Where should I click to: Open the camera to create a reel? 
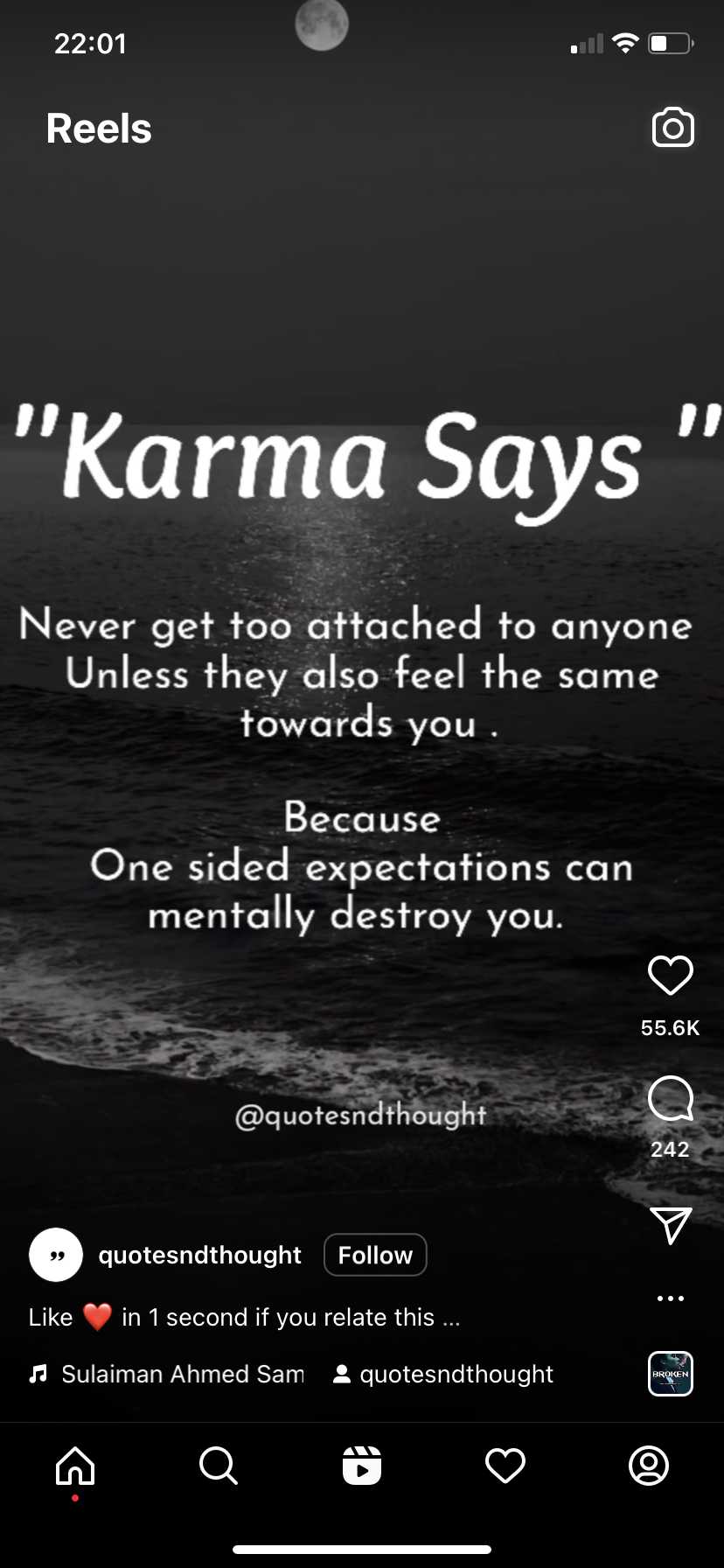click(672, 128)
